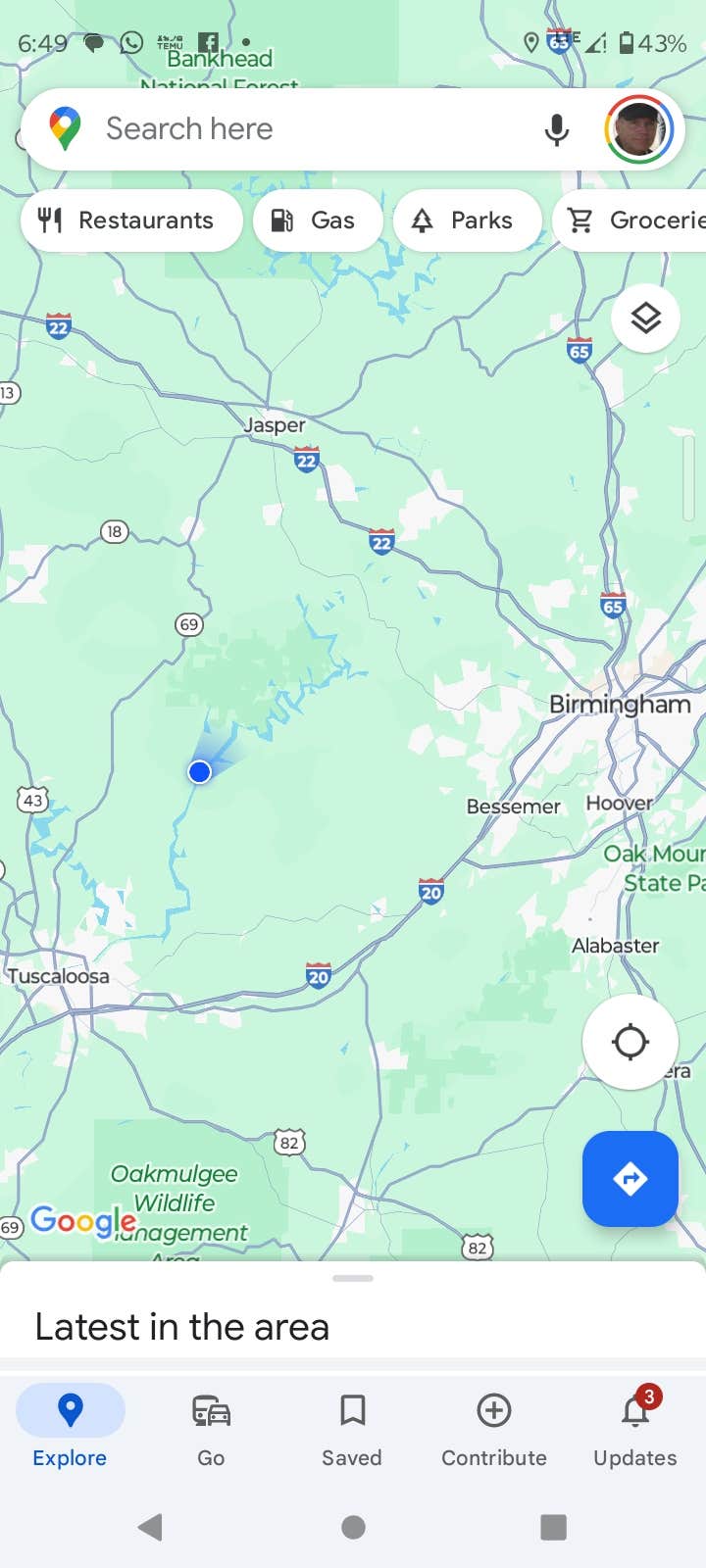
Task: Tap the Birmingham city label
Action: click(619, 705)
